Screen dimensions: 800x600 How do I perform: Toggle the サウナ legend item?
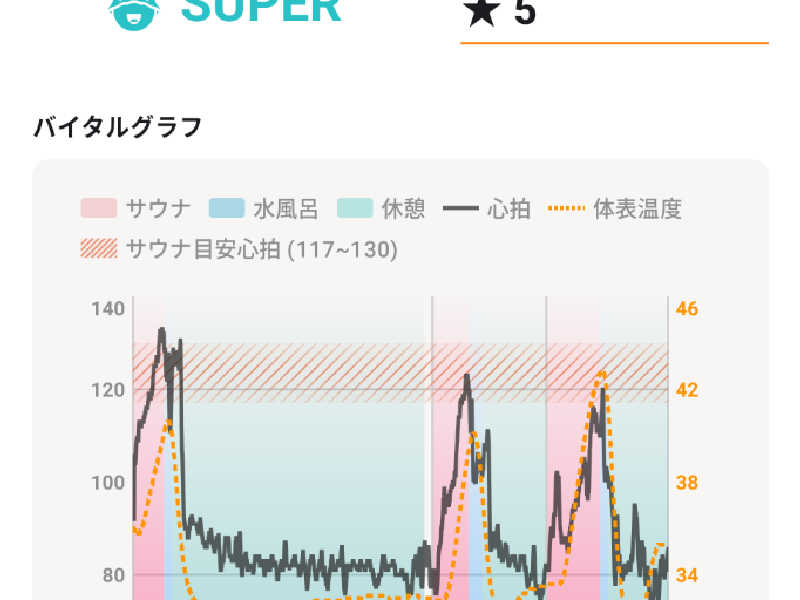point(136,209)
